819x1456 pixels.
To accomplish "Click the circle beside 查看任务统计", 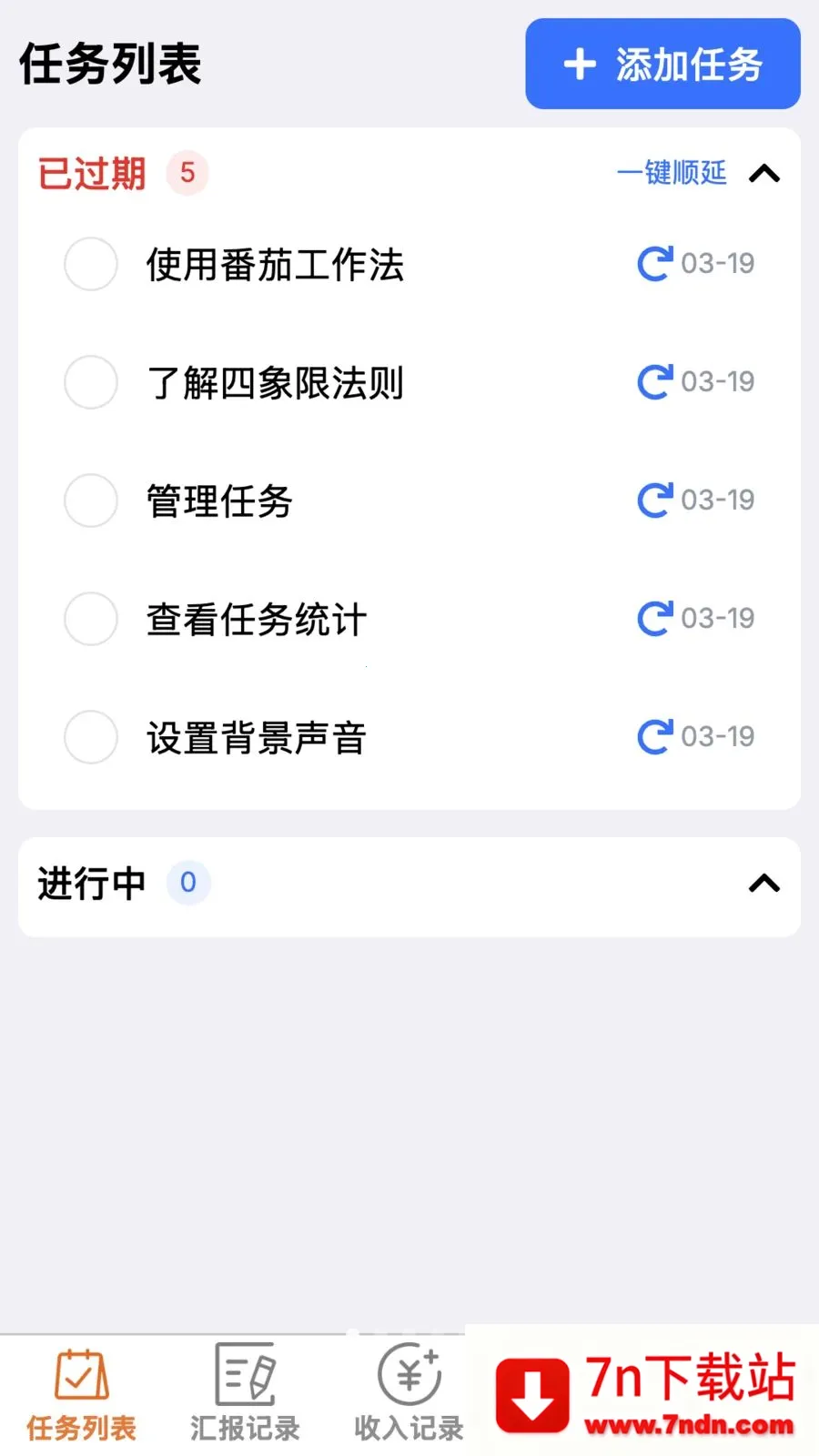I will 90,619.
